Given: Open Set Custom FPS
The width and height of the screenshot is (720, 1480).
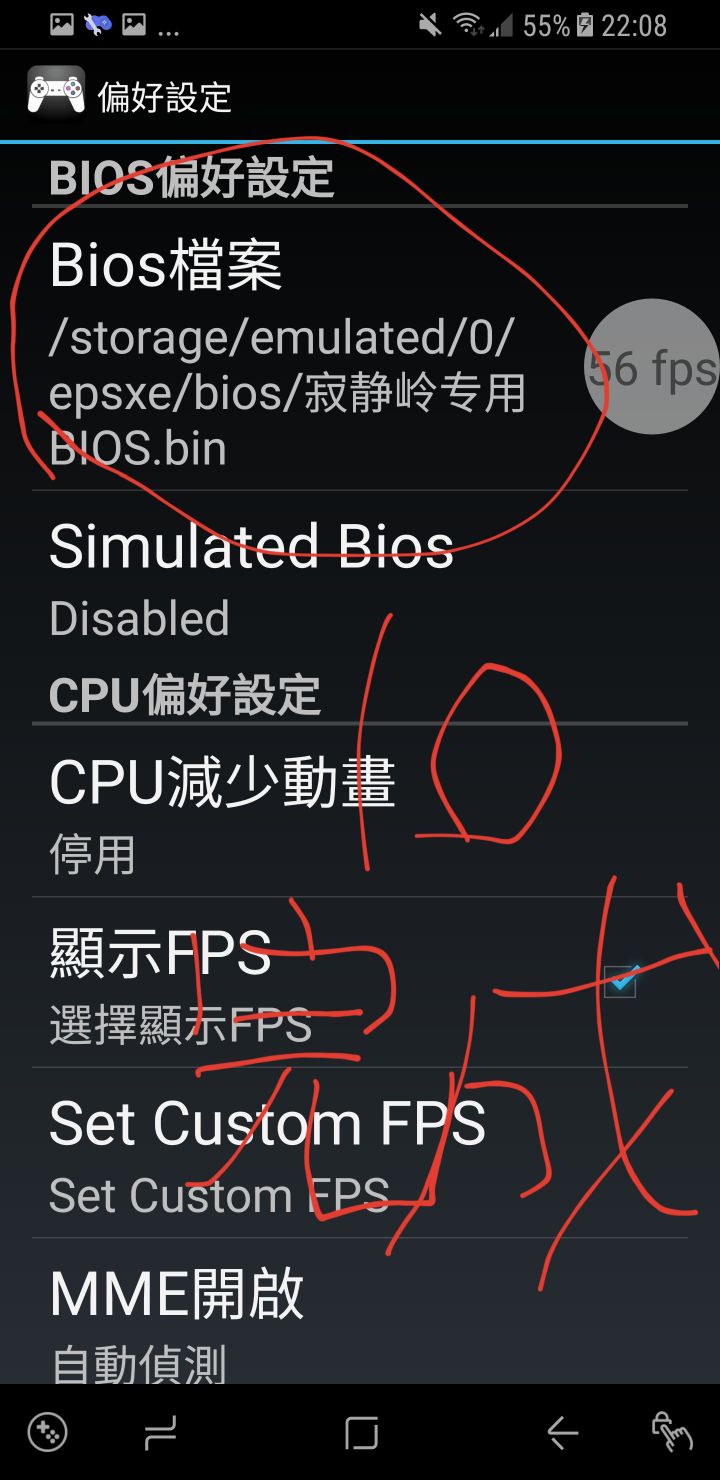Looking at the screenshot, I should [x=300, y=1152].
